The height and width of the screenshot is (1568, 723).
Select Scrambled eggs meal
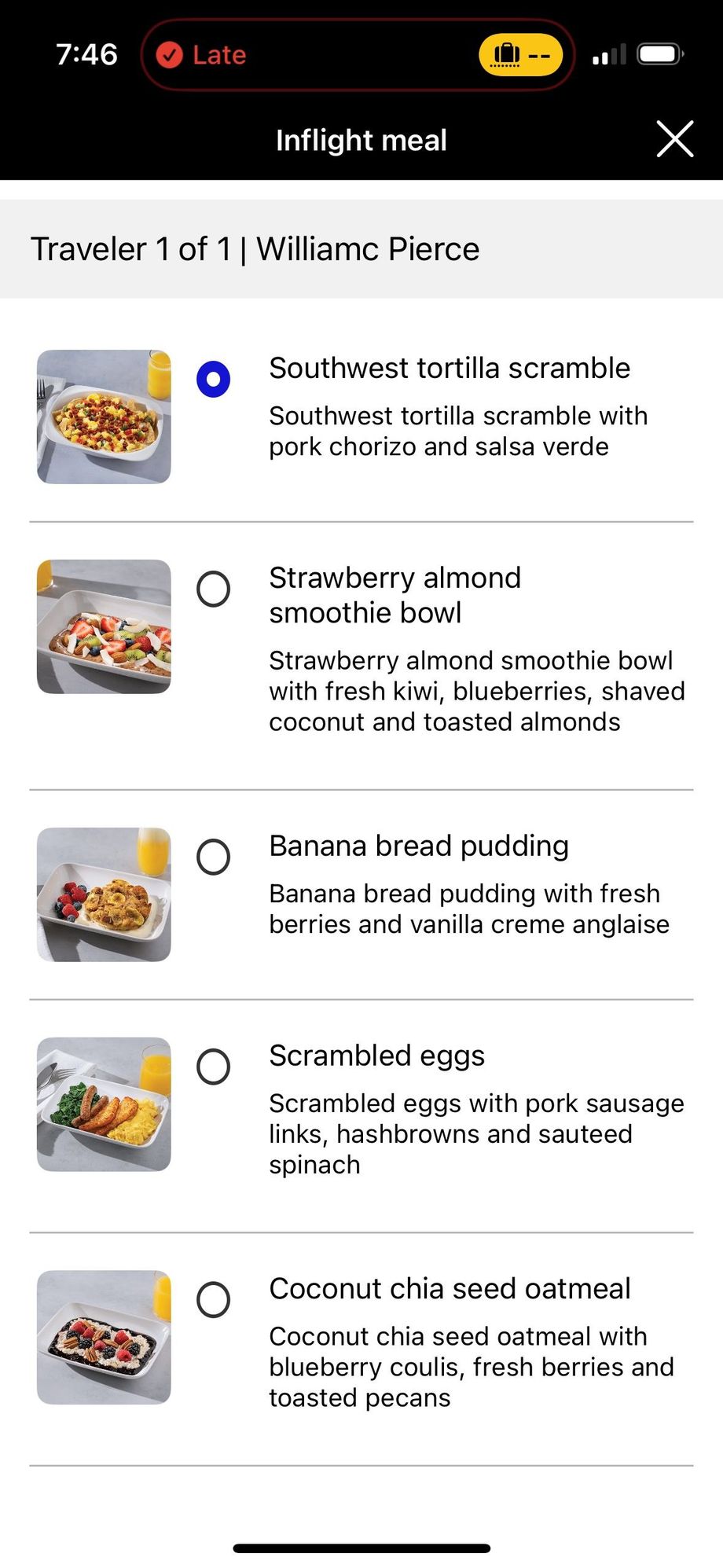[213, 1067]
